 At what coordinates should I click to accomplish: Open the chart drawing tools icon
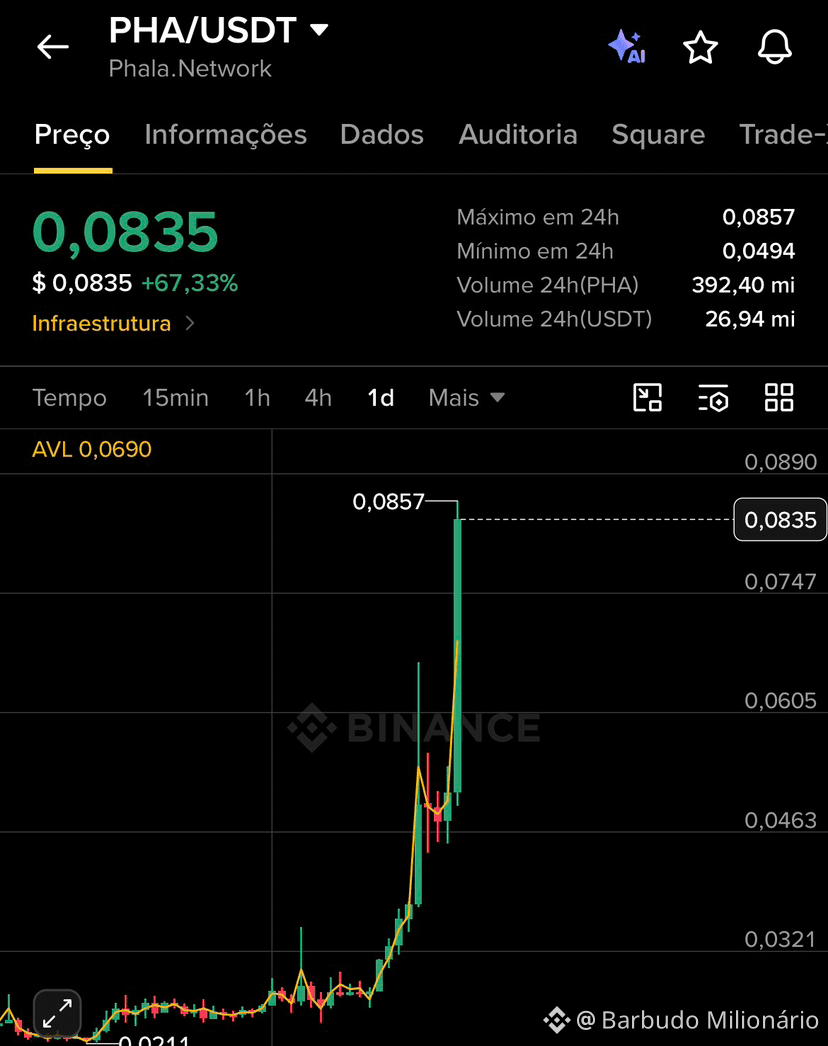tap(647, 398)
